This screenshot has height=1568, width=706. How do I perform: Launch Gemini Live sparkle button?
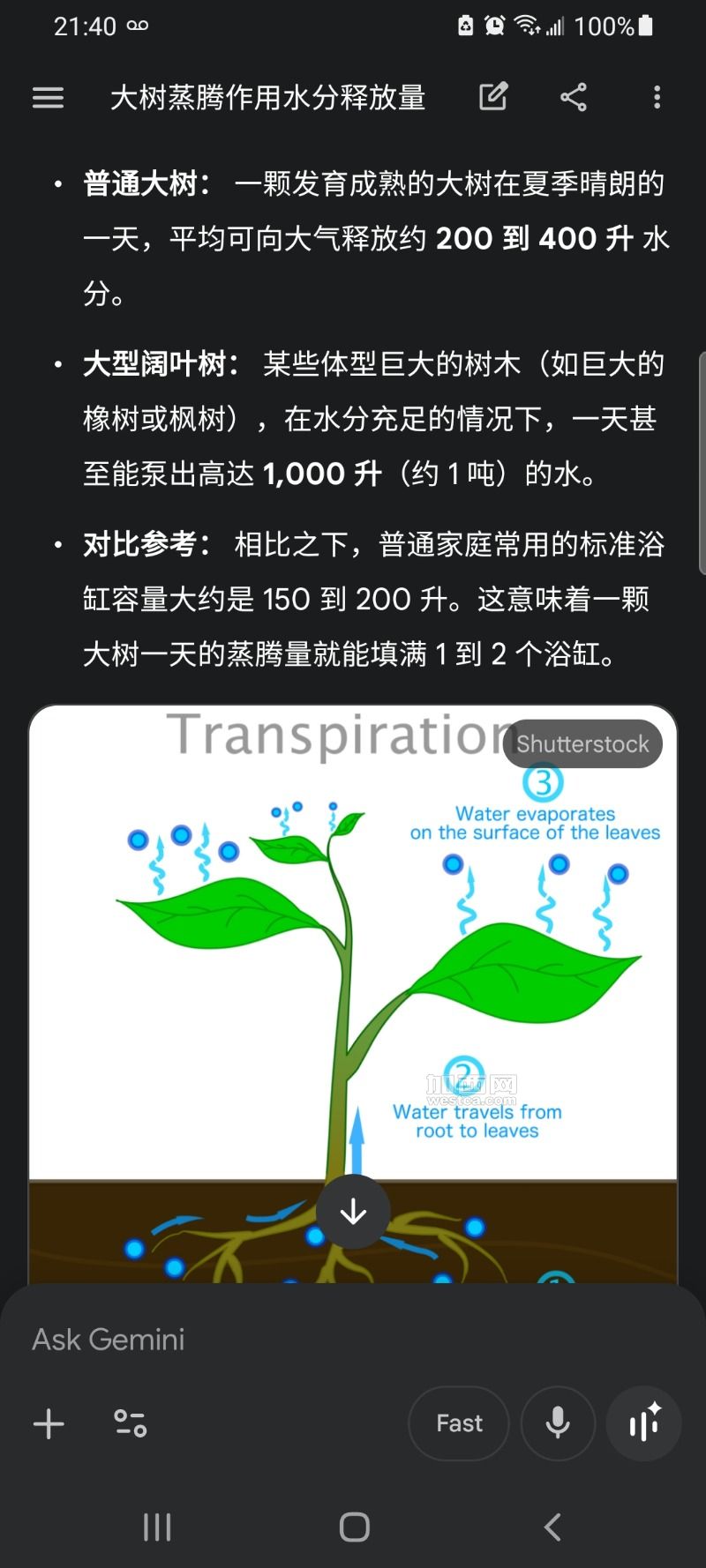[x=644, y=1423]
